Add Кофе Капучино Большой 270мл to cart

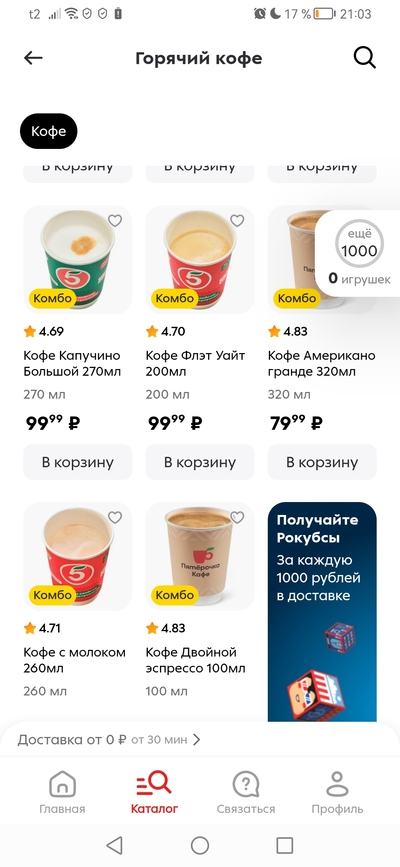77,462
